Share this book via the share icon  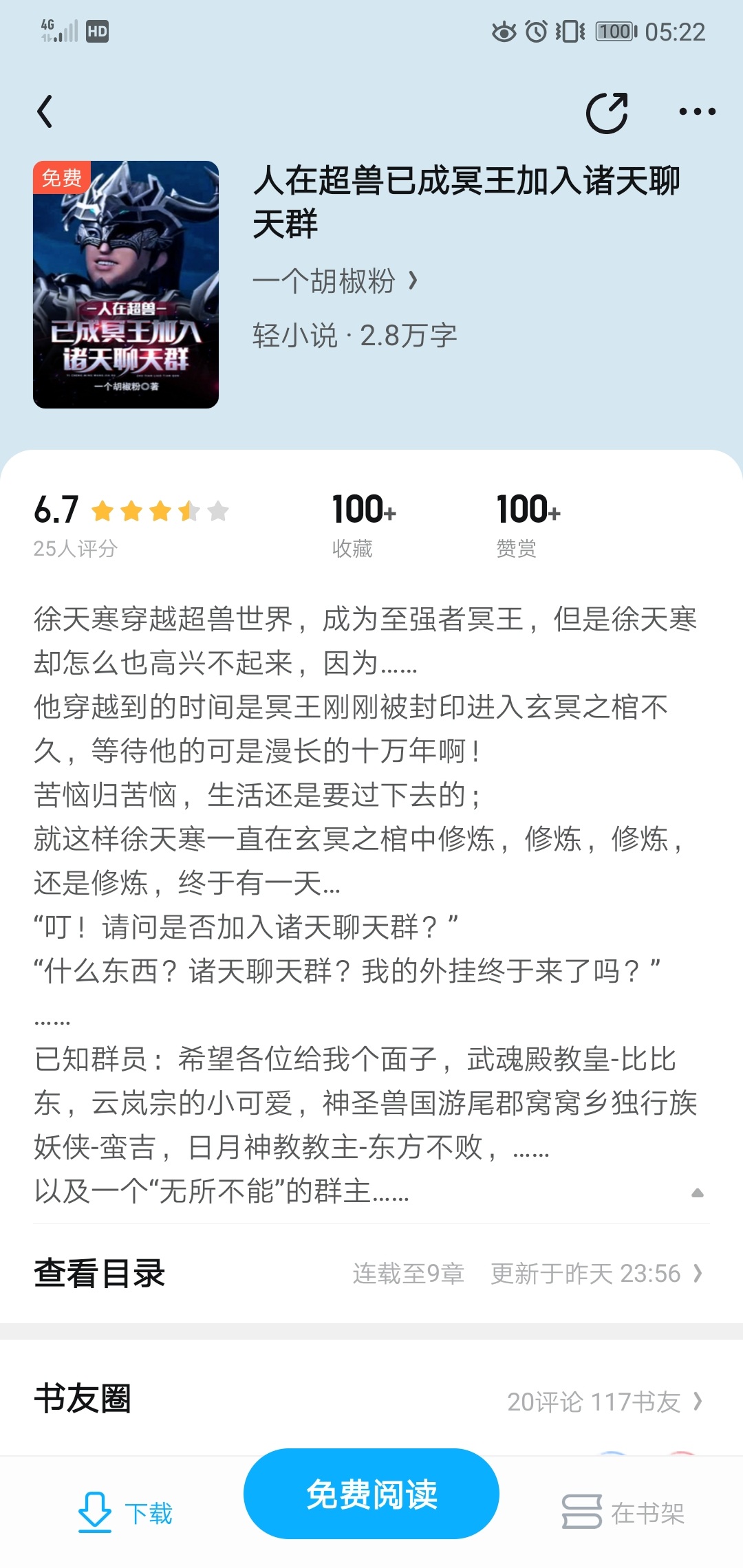point(607,111)
